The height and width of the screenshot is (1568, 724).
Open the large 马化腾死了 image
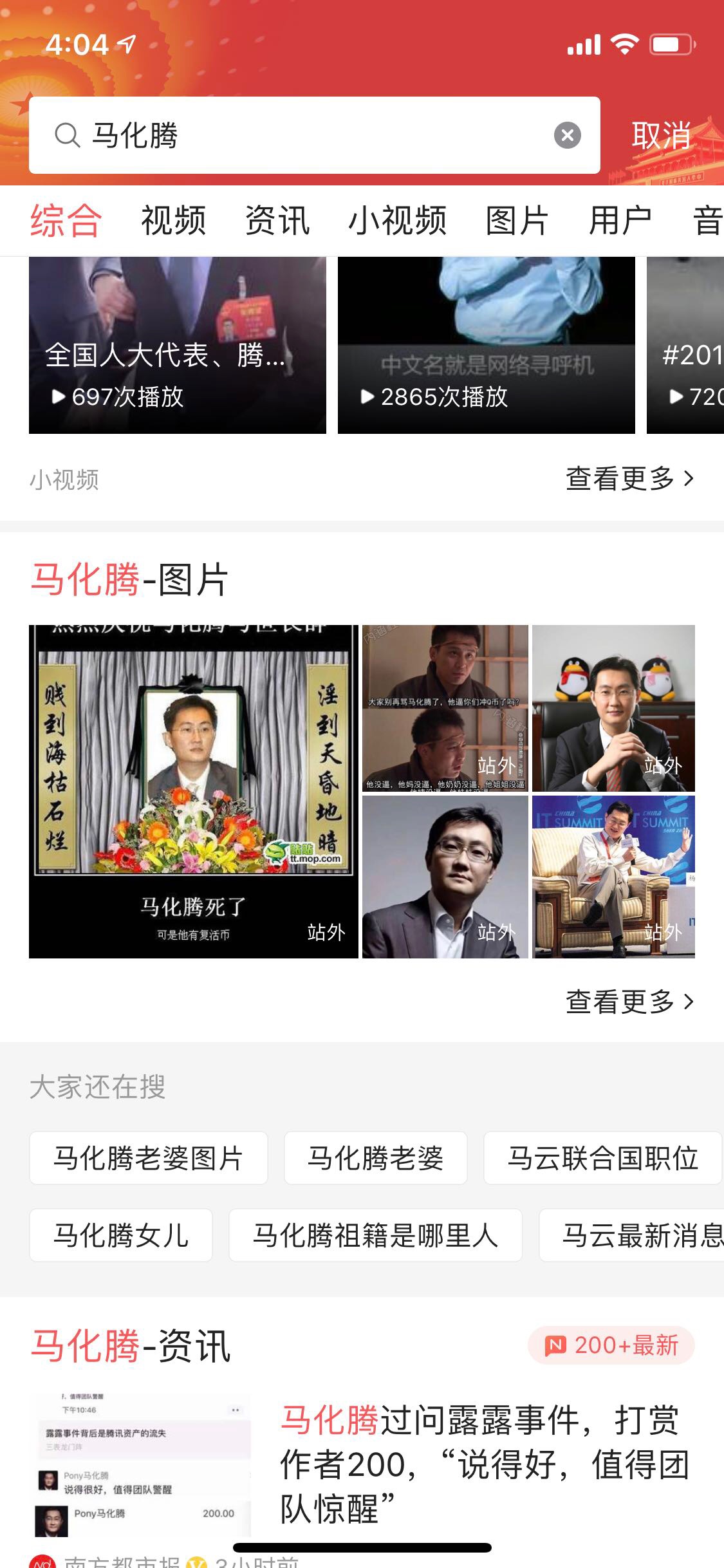(x=193, y=791)
